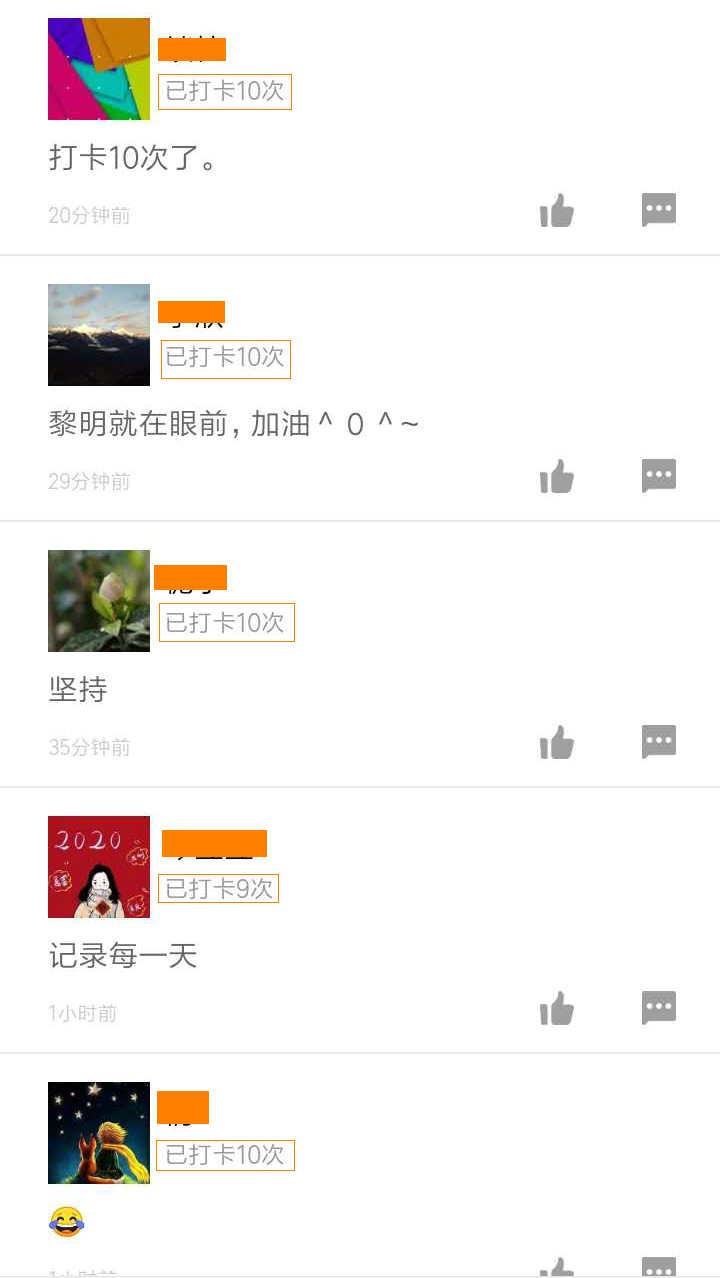Open comments on the 黎明就在眼前 post
Screen dimensions: 720x1278
[658, 476]
